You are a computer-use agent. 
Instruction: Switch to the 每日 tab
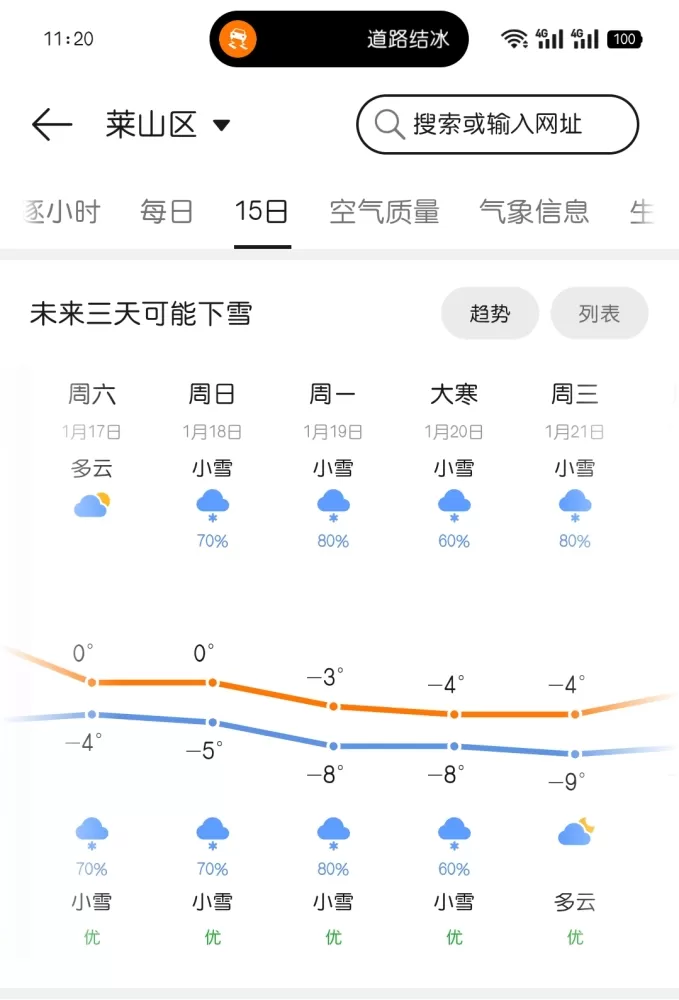pyautogui.click(x=166, y=212)
